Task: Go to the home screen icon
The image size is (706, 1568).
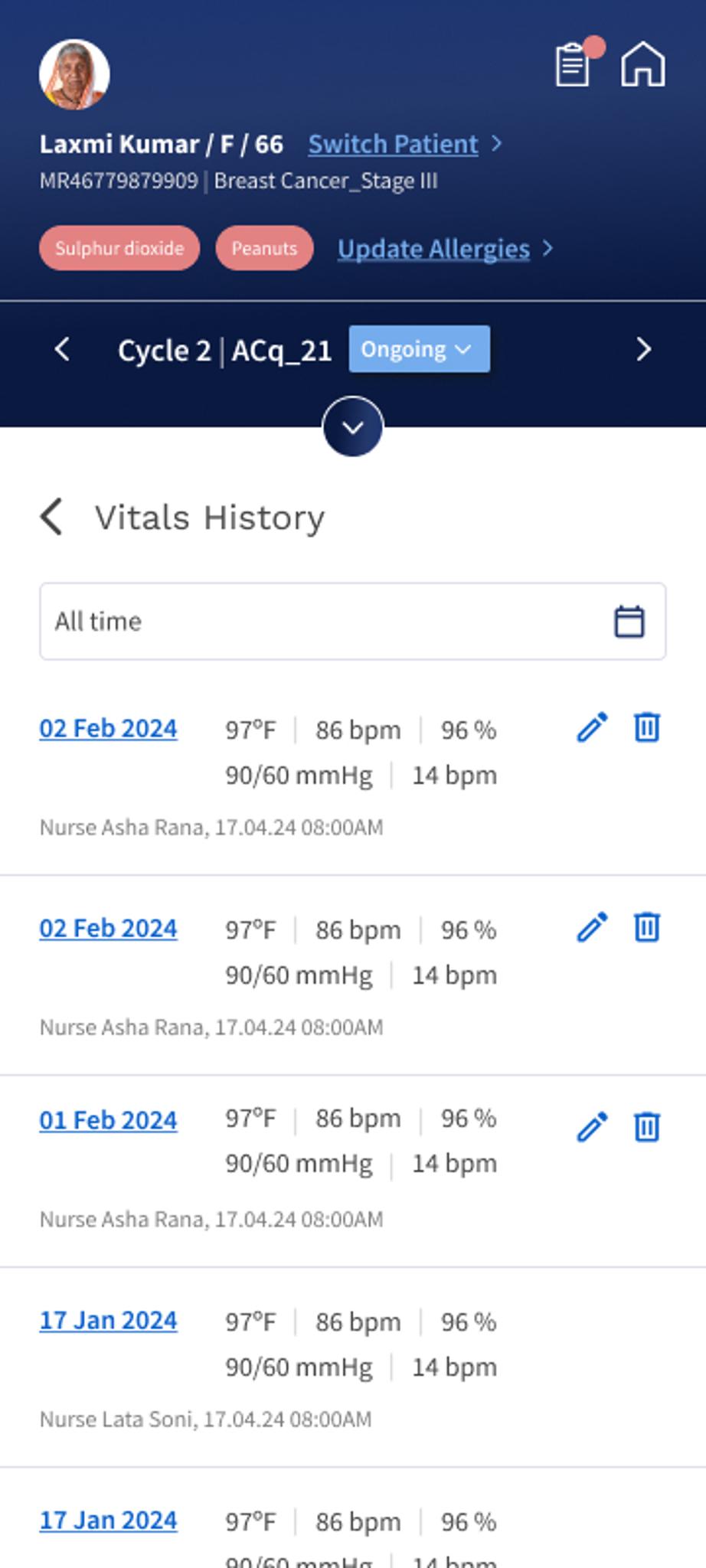Action: pyautogui.click(x=642, y=64)
